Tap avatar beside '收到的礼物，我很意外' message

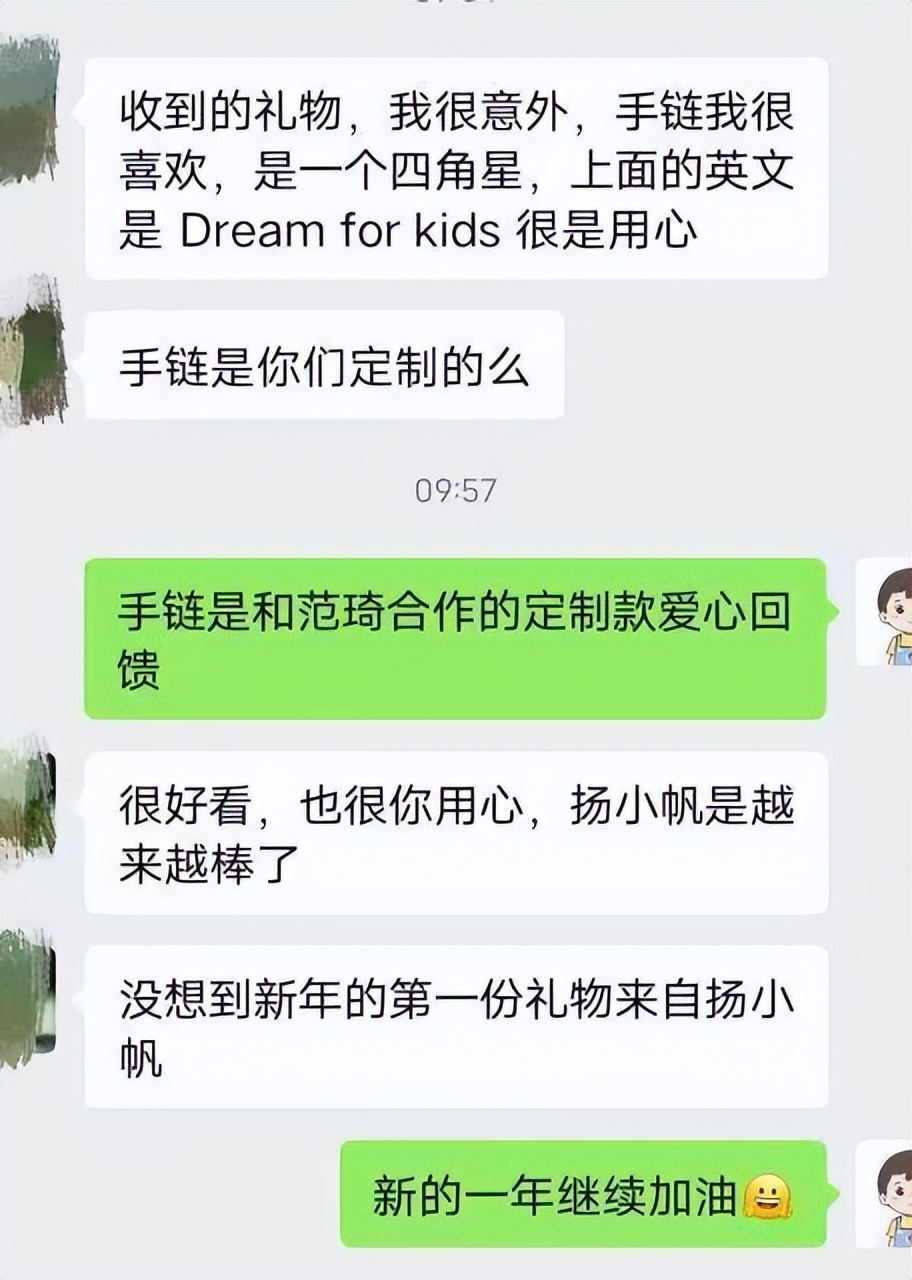(x=28, y=110)
